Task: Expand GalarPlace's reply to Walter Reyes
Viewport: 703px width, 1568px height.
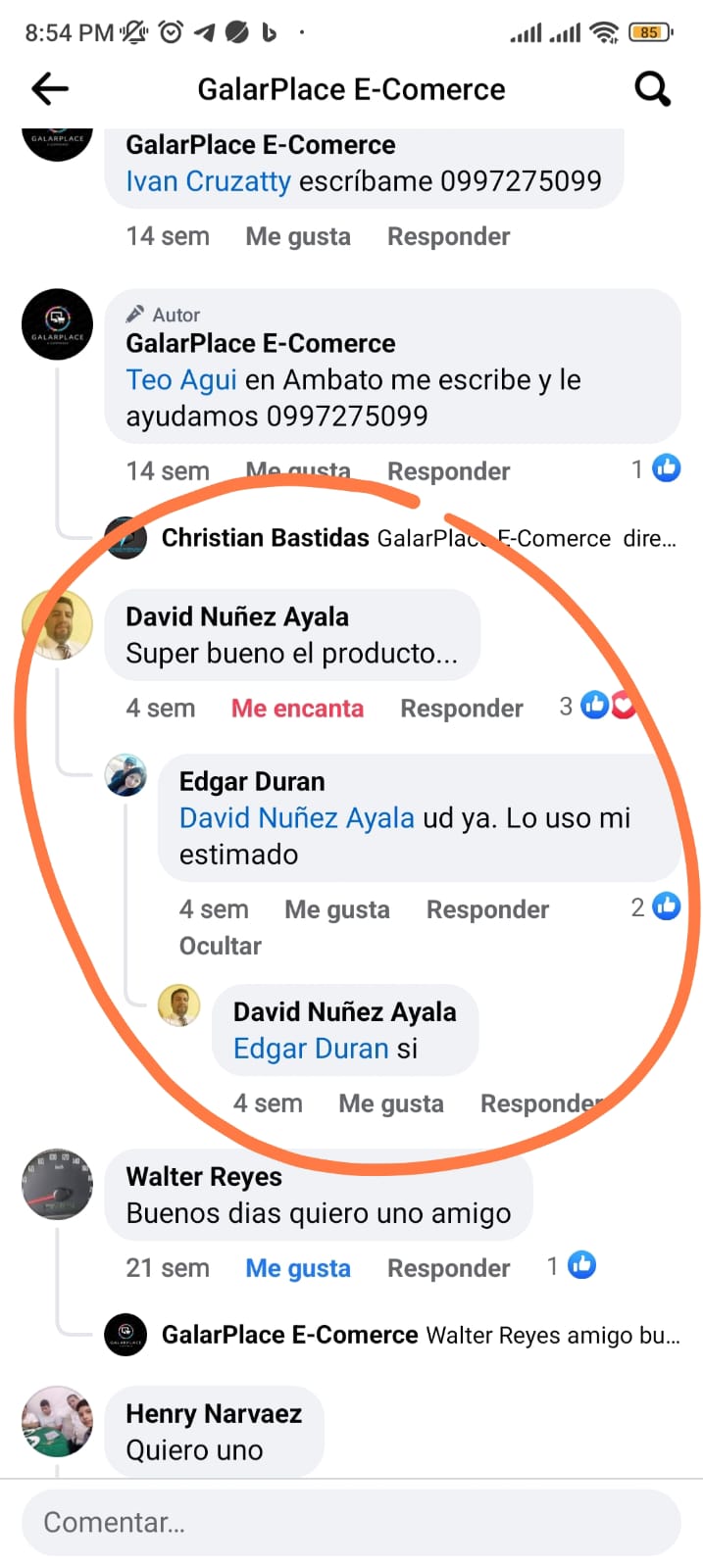Action: (x=421, y=1335)
